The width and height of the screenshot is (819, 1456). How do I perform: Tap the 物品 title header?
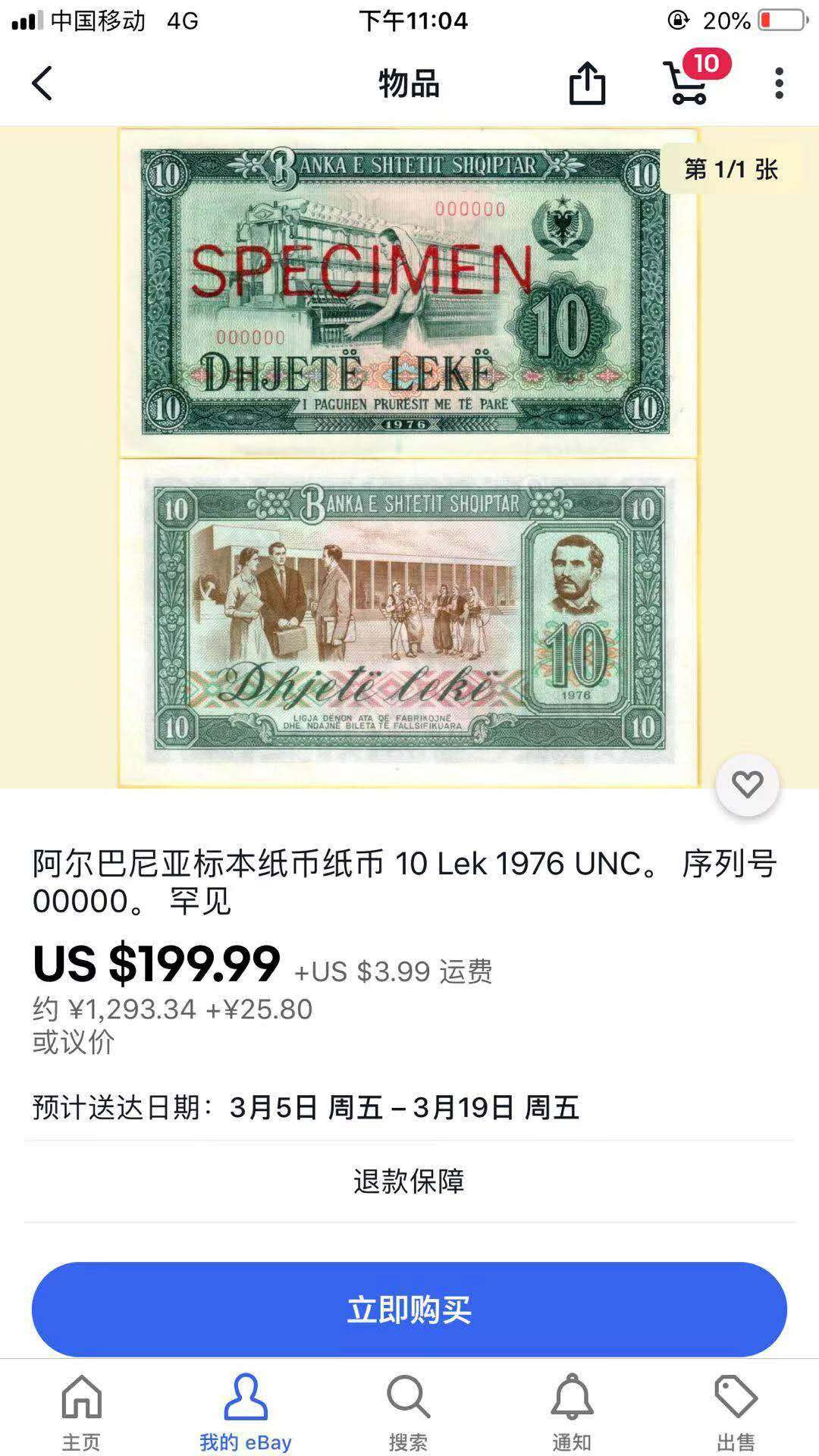coord(409,85)
